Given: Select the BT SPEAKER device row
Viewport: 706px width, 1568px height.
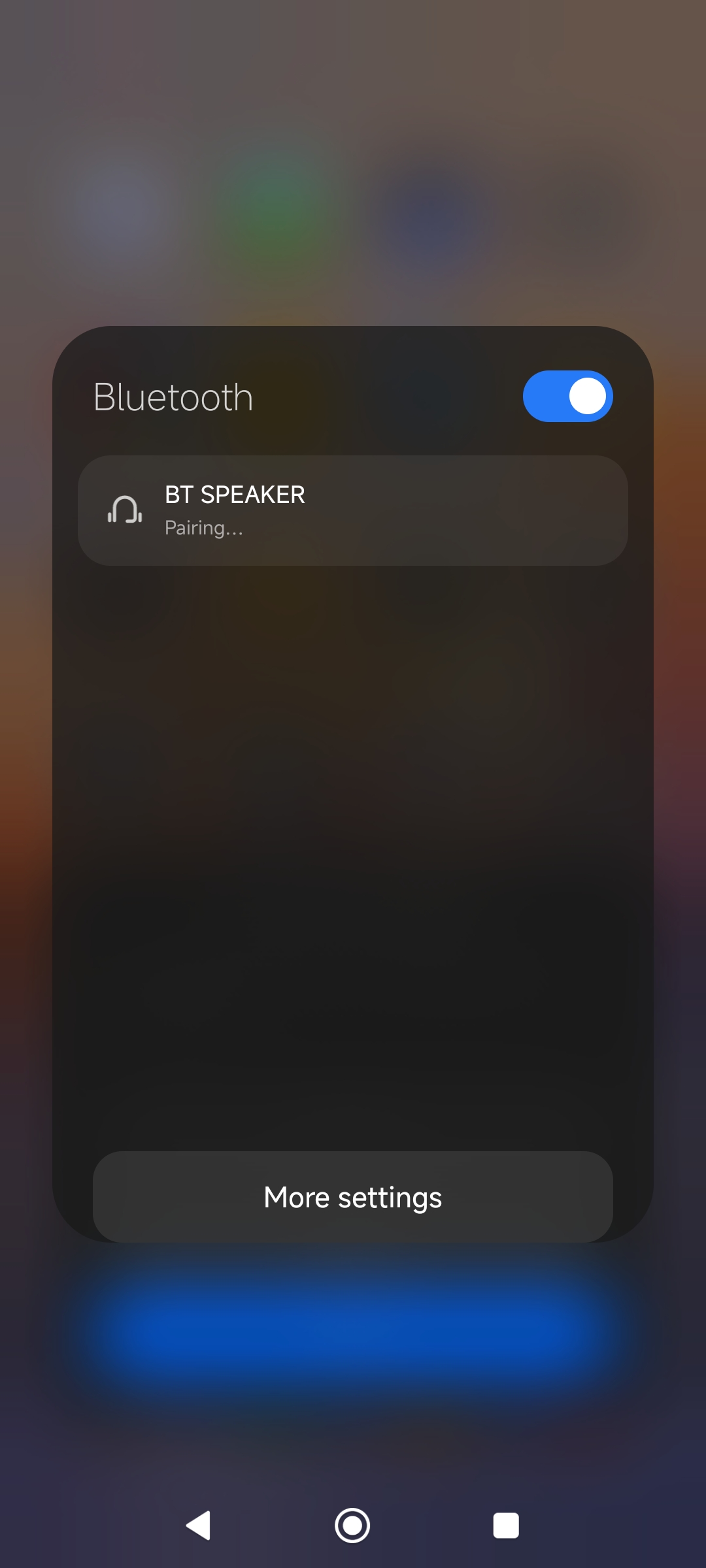Looking at the screenshot, I should [353, 510].
